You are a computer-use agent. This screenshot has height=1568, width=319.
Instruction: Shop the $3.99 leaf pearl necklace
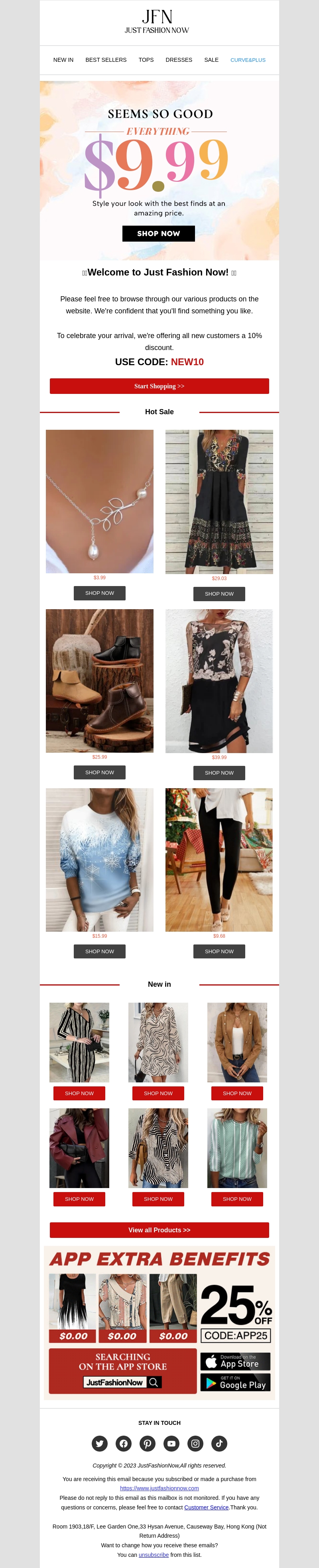click(x=99, y=594)
